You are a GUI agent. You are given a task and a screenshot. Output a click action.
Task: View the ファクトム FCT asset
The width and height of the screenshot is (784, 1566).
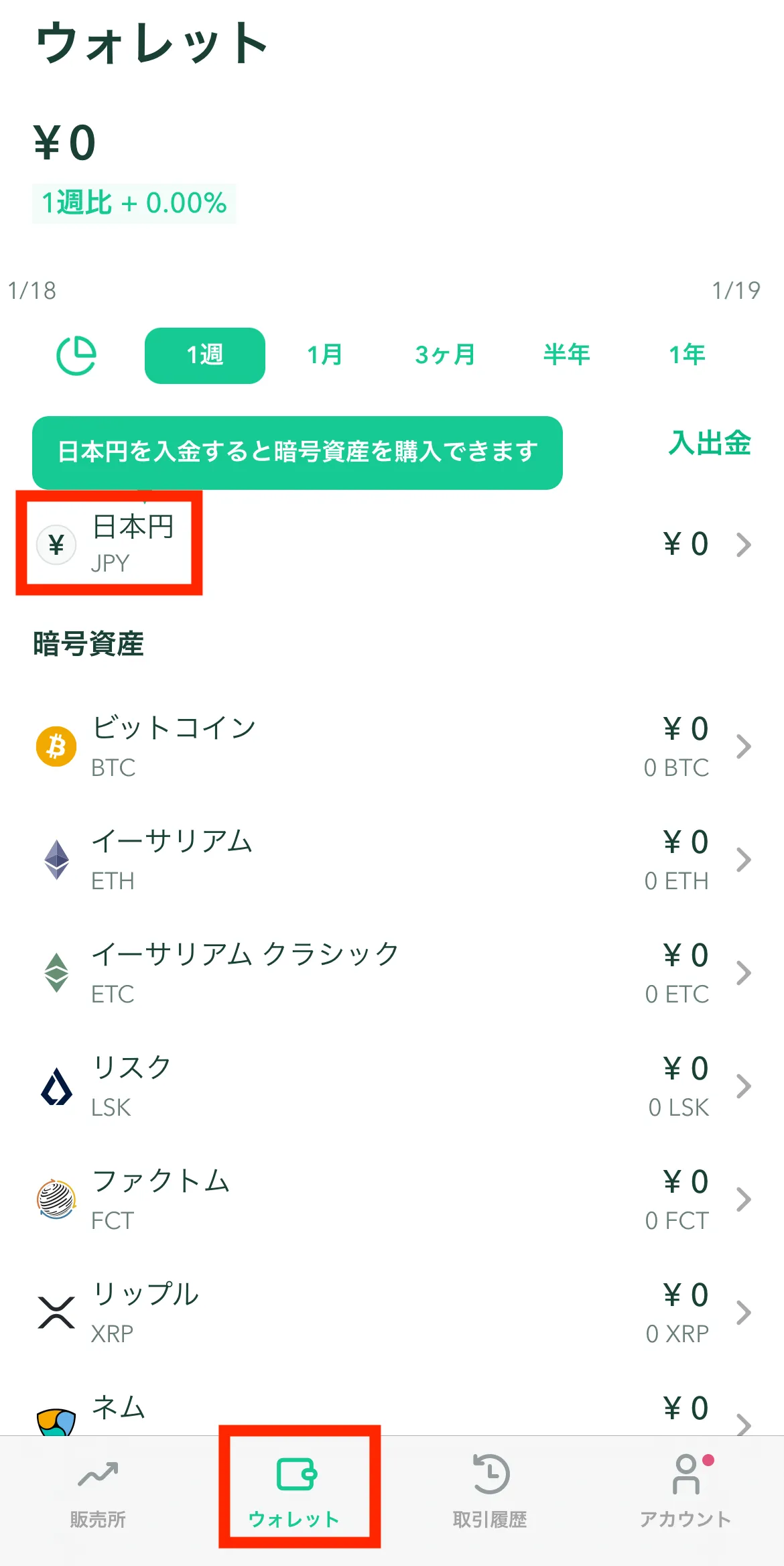point(392,1199)
